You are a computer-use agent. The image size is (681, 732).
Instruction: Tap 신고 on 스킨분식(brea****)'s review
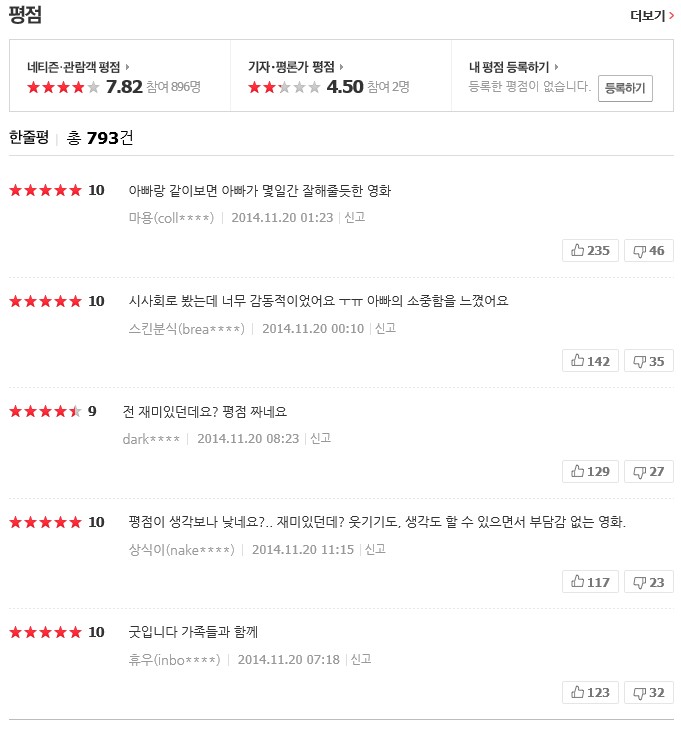click(x=385, y=328)
